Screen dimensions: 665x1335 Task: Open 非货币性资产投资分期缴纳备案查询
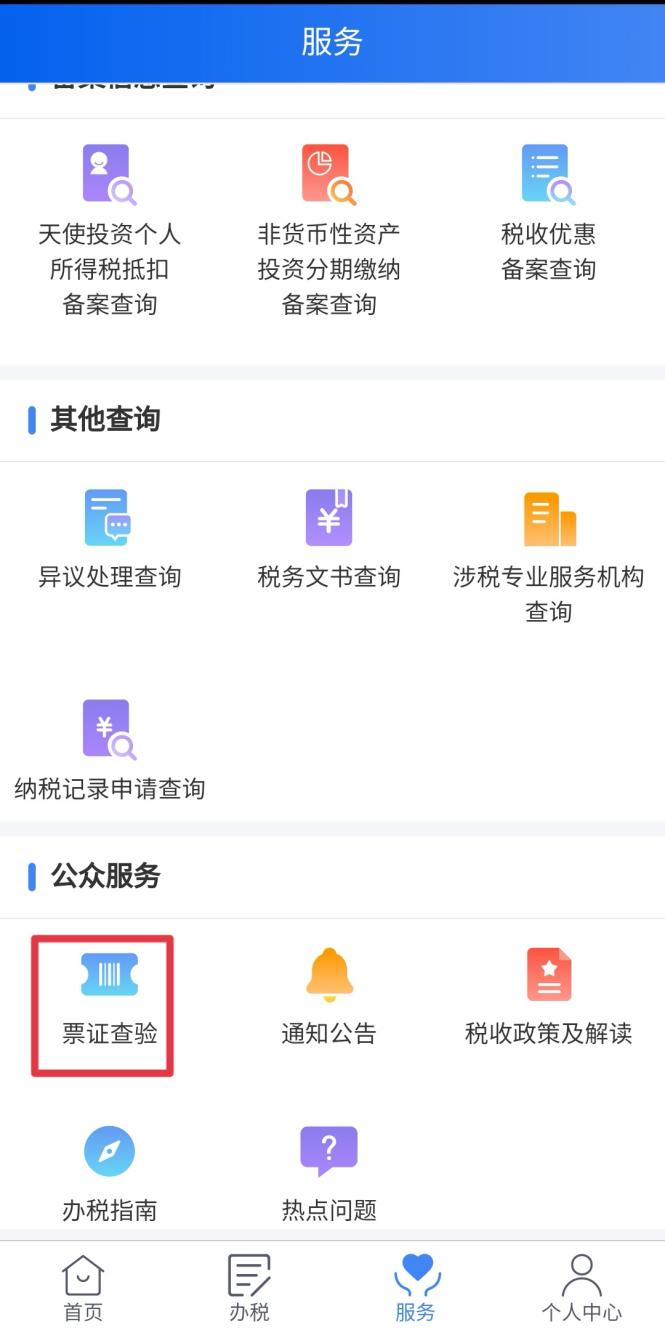coord(329,230)
